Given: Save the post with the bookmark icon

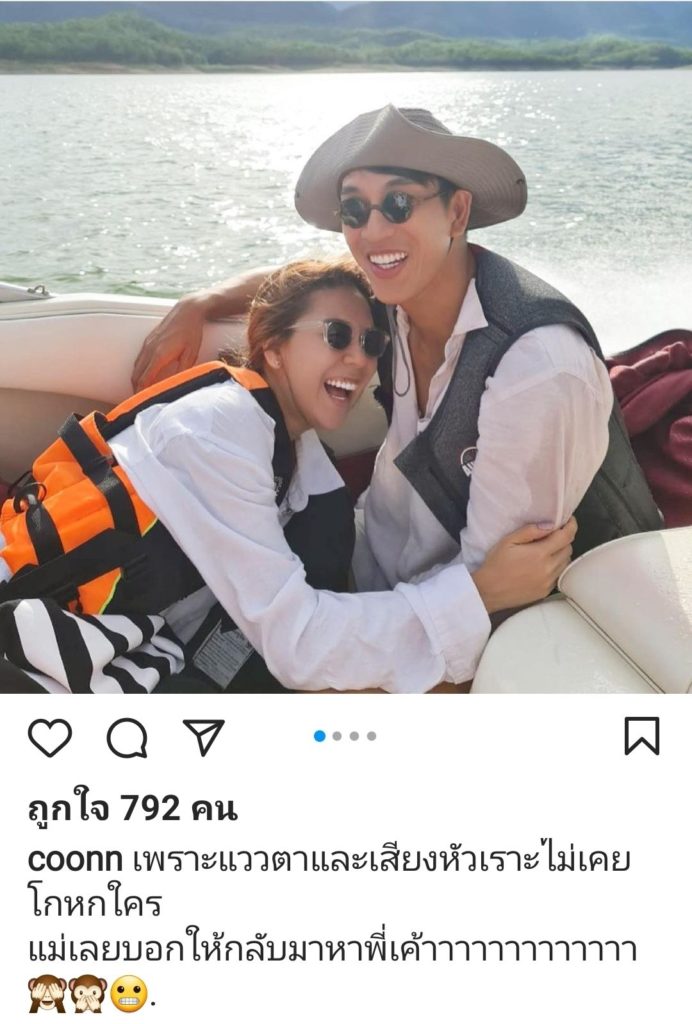Looking at the screenshot, I should click(x=641, y=736).
